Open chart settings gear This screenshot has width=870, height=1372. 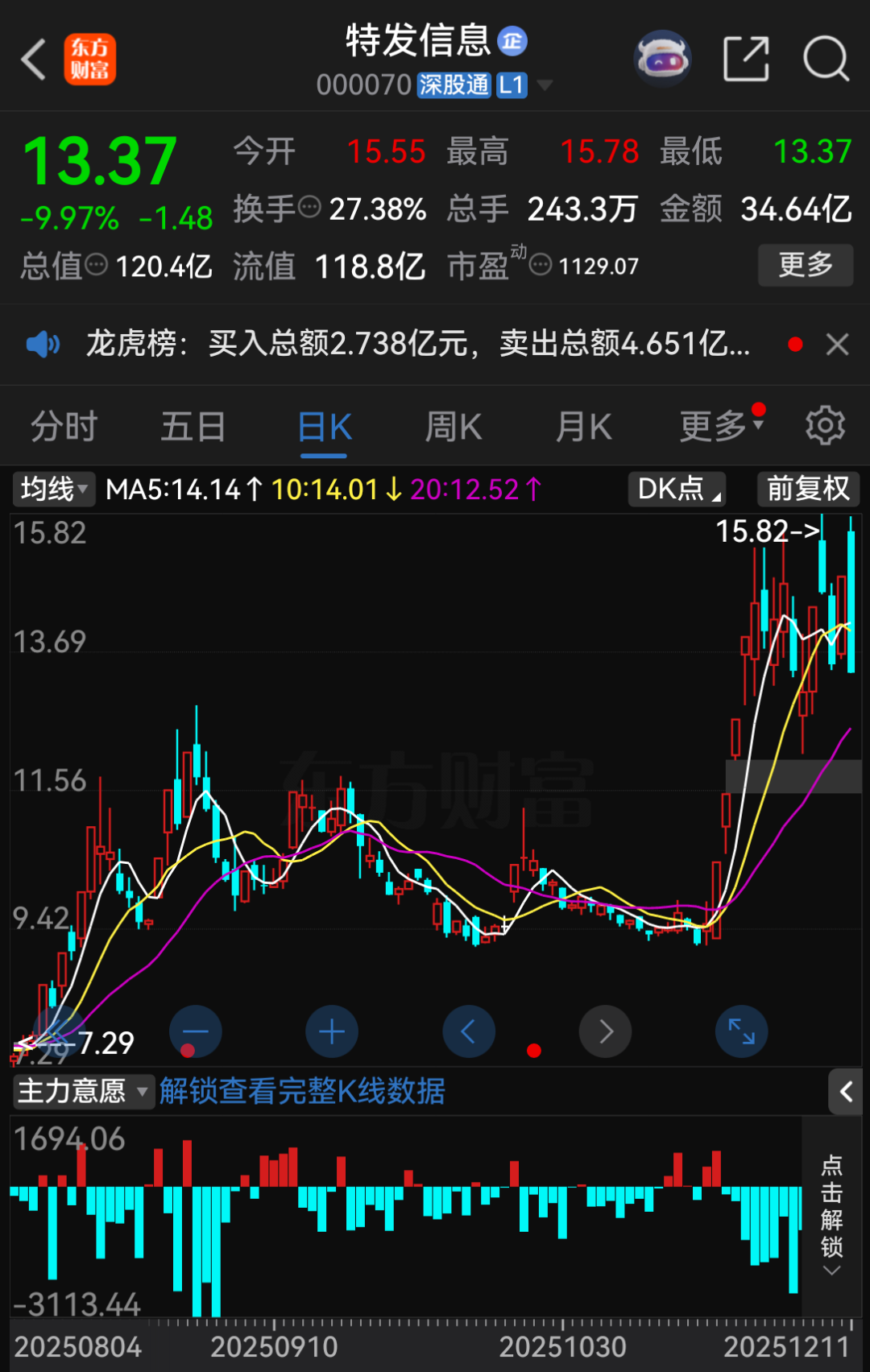[x=826, y=425]
